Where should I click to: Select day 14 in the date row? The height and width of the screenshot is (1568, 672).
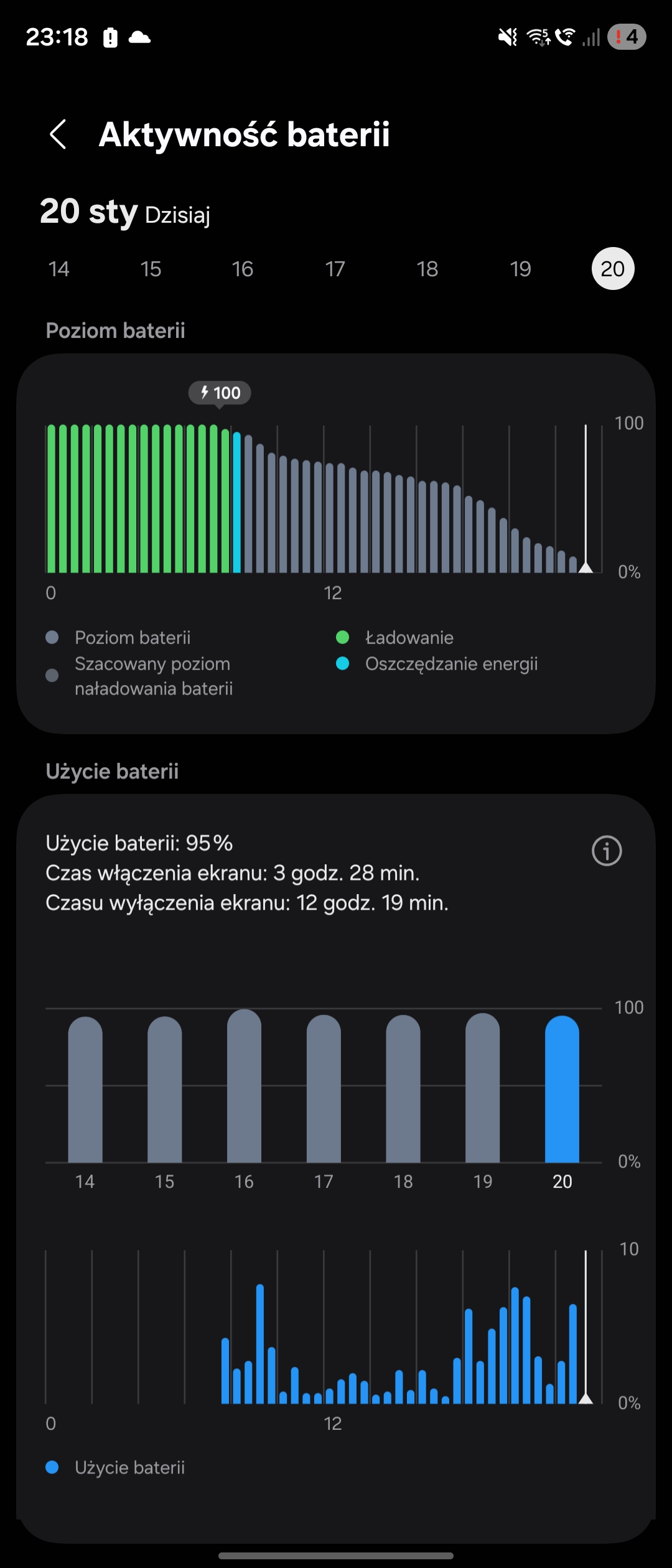(x=58, y=269)
